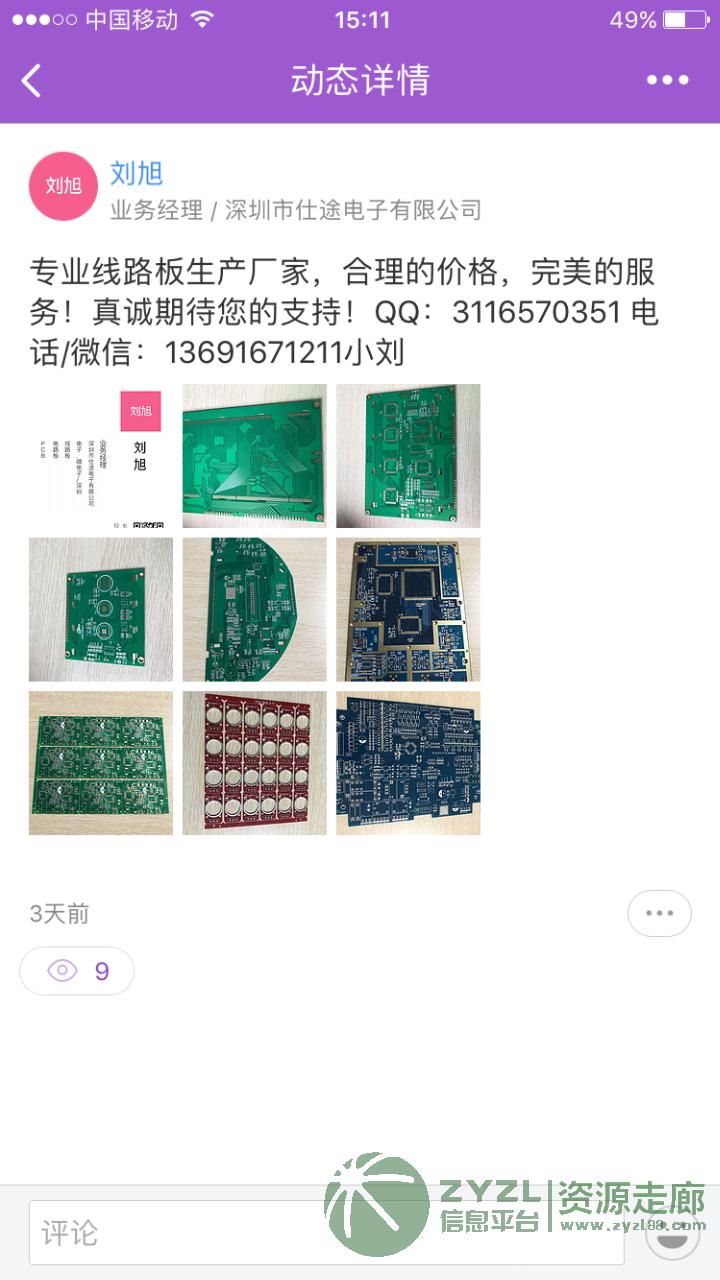Open the emoji button beside the comment box
Image resolution: width=720 pixels, height=1280 pixels.
(672, 1233)
